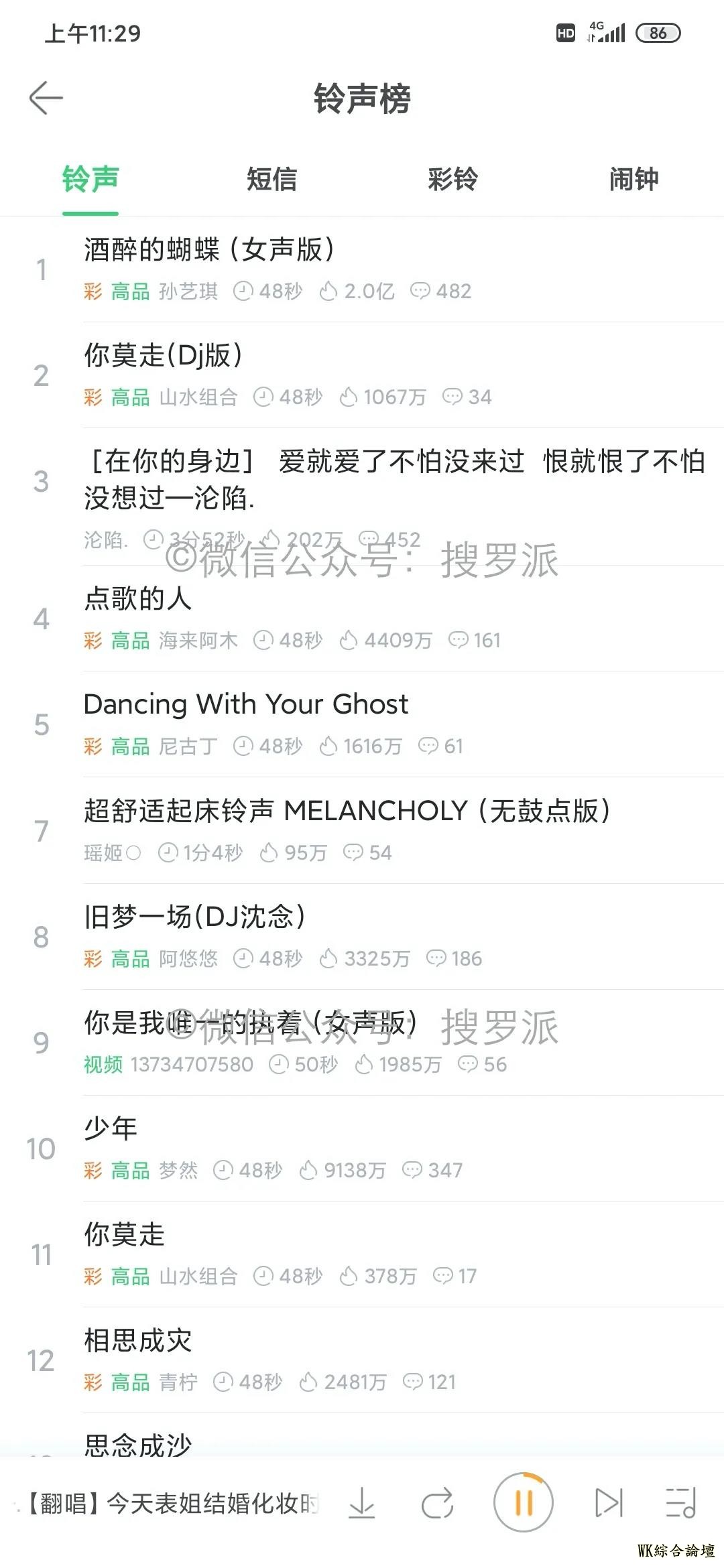This screenshot has height=1568, width=724.
Task: Switch to the 彩铃 tab
Action: point(452,180)
